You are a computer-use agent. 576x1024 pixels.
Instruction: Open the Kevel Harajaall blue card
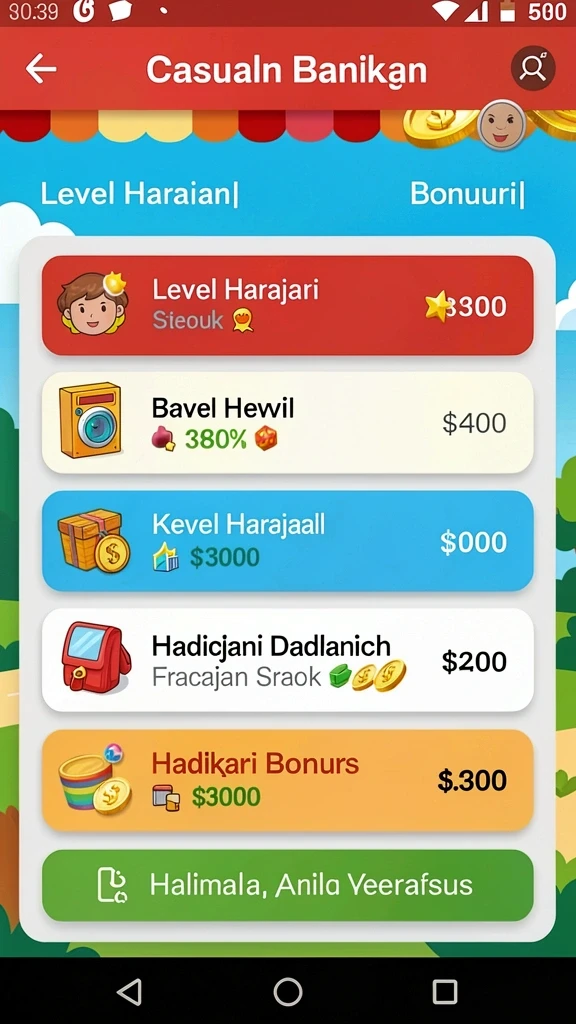click(x=287, y=541)
